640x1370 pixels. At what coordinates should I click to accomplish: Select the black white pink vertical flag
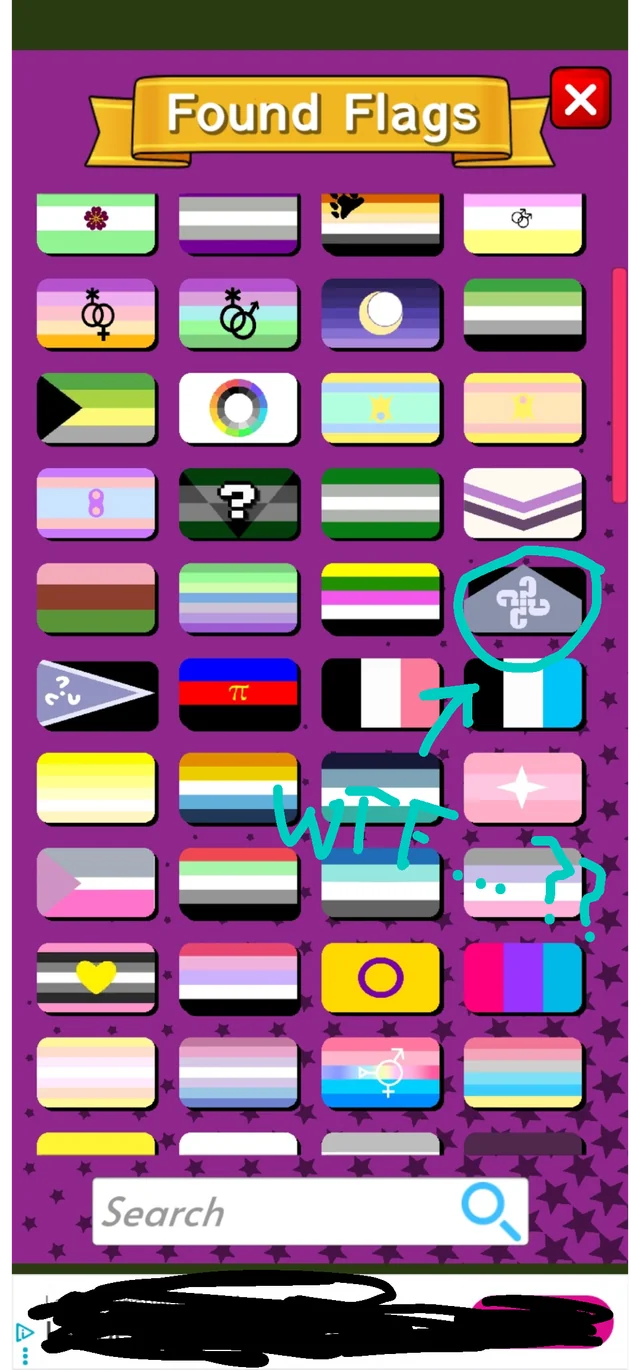380,693
